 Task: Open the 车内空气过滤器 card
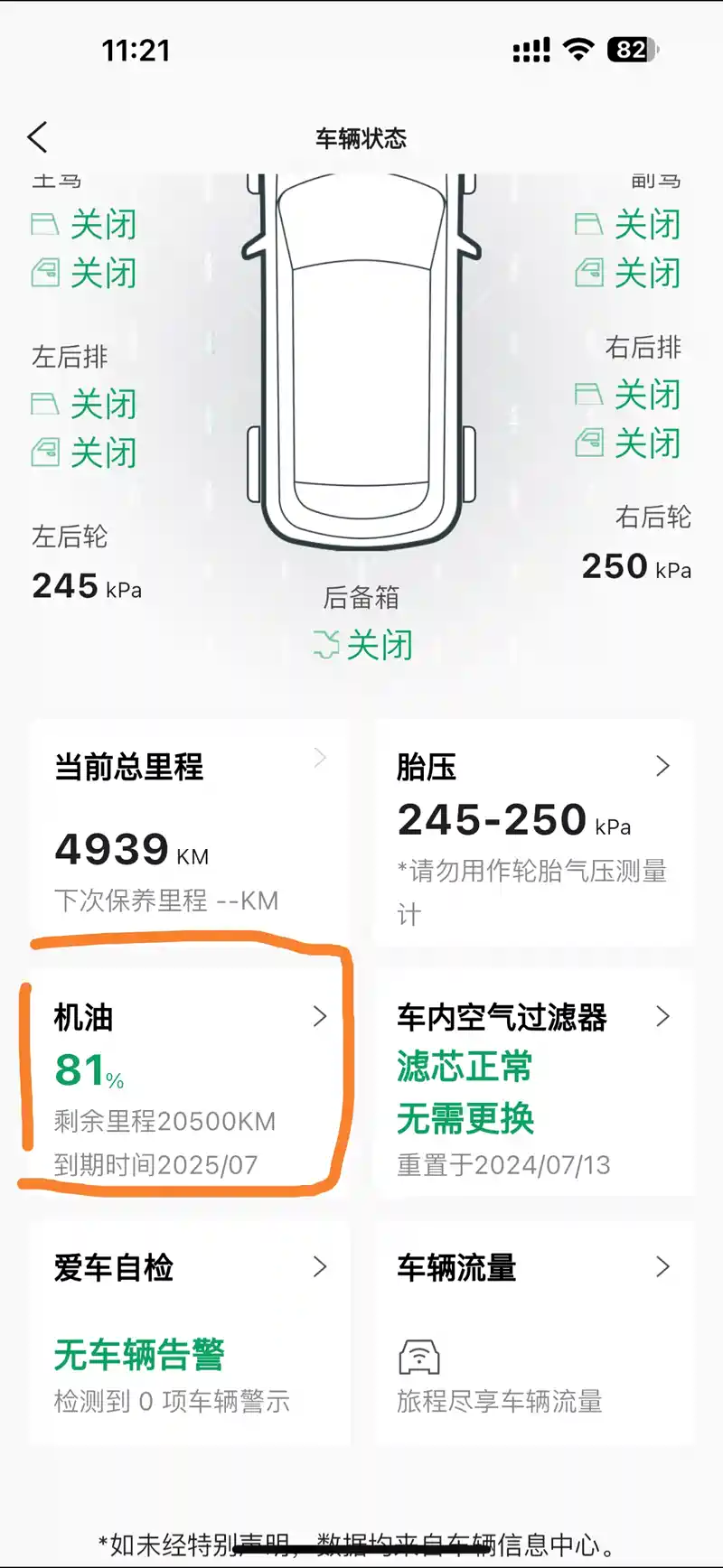(x=533, y=1084)
